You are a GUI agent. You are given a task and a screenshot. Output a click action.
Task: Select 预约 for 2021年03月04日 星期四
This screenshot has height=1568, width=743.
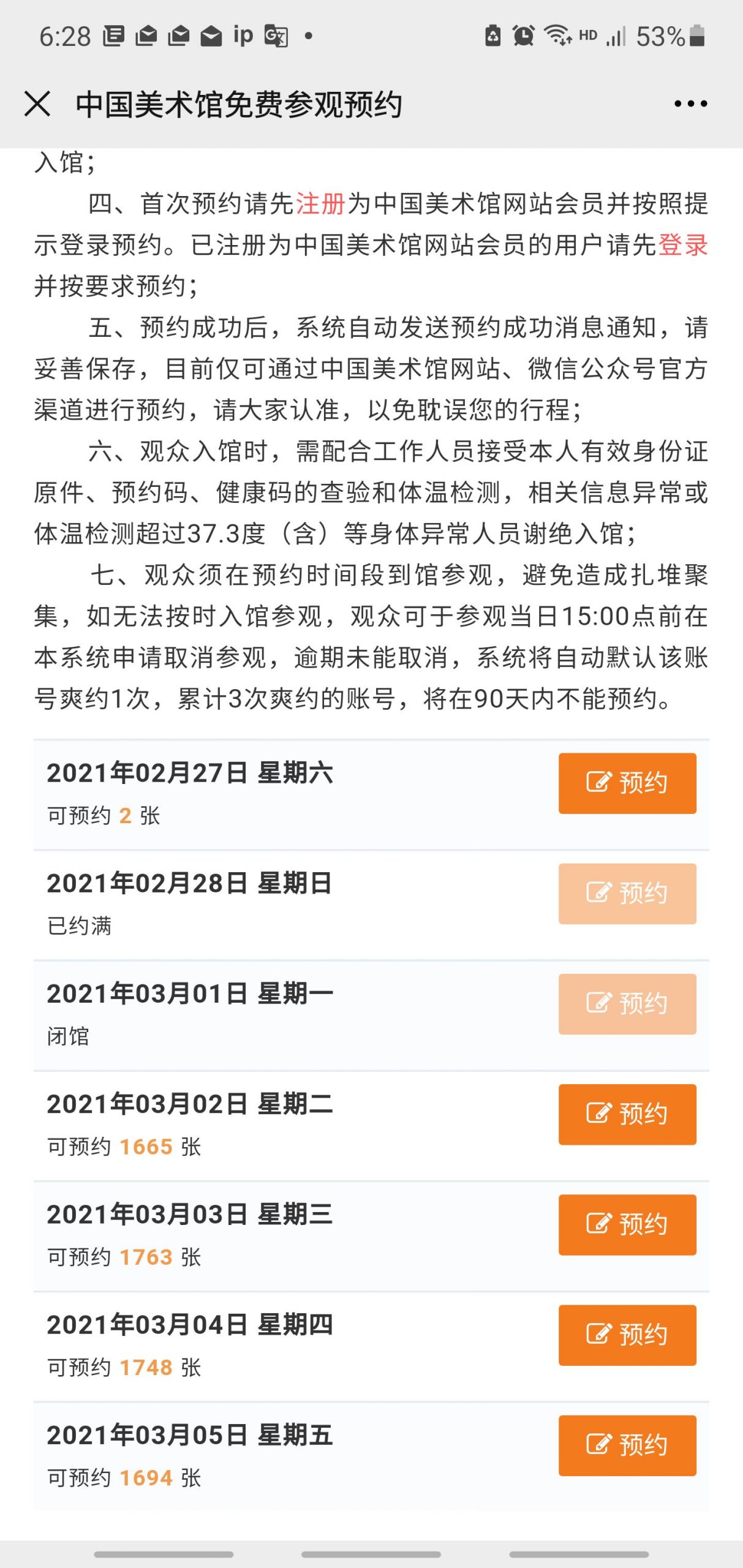(627, 1334)
